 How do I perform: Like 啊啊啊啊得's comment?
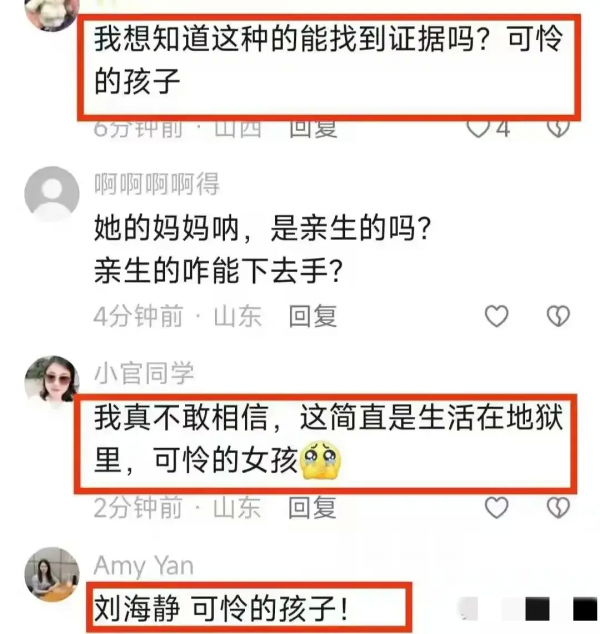pos(497,317)
